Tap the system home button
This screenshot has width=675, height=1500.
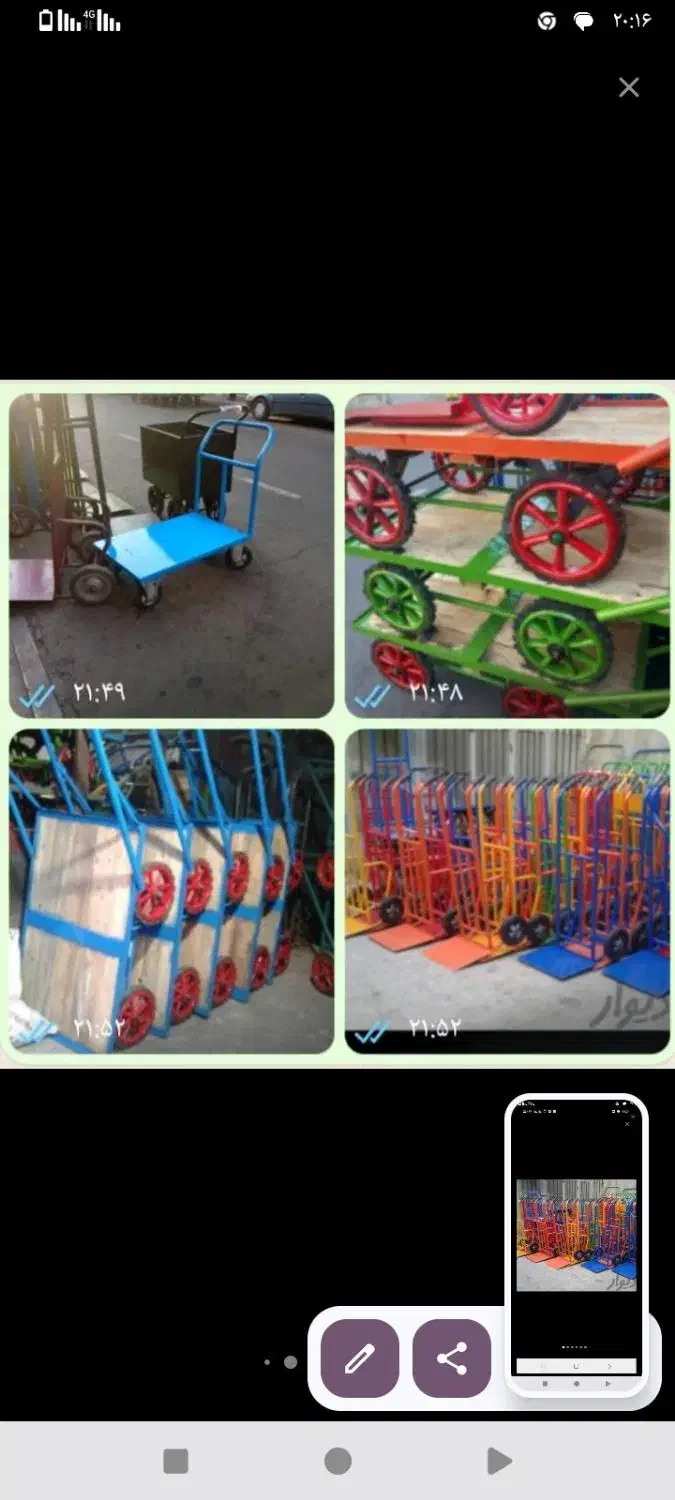338,1461
